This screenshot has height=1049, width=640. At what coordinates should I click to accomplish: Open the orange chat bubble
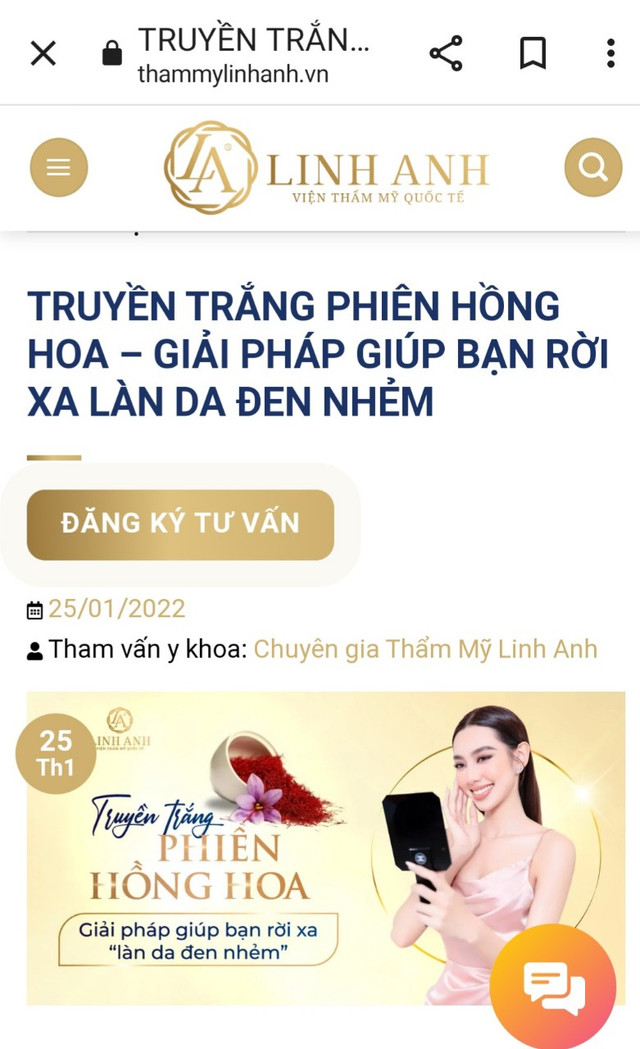553,986
